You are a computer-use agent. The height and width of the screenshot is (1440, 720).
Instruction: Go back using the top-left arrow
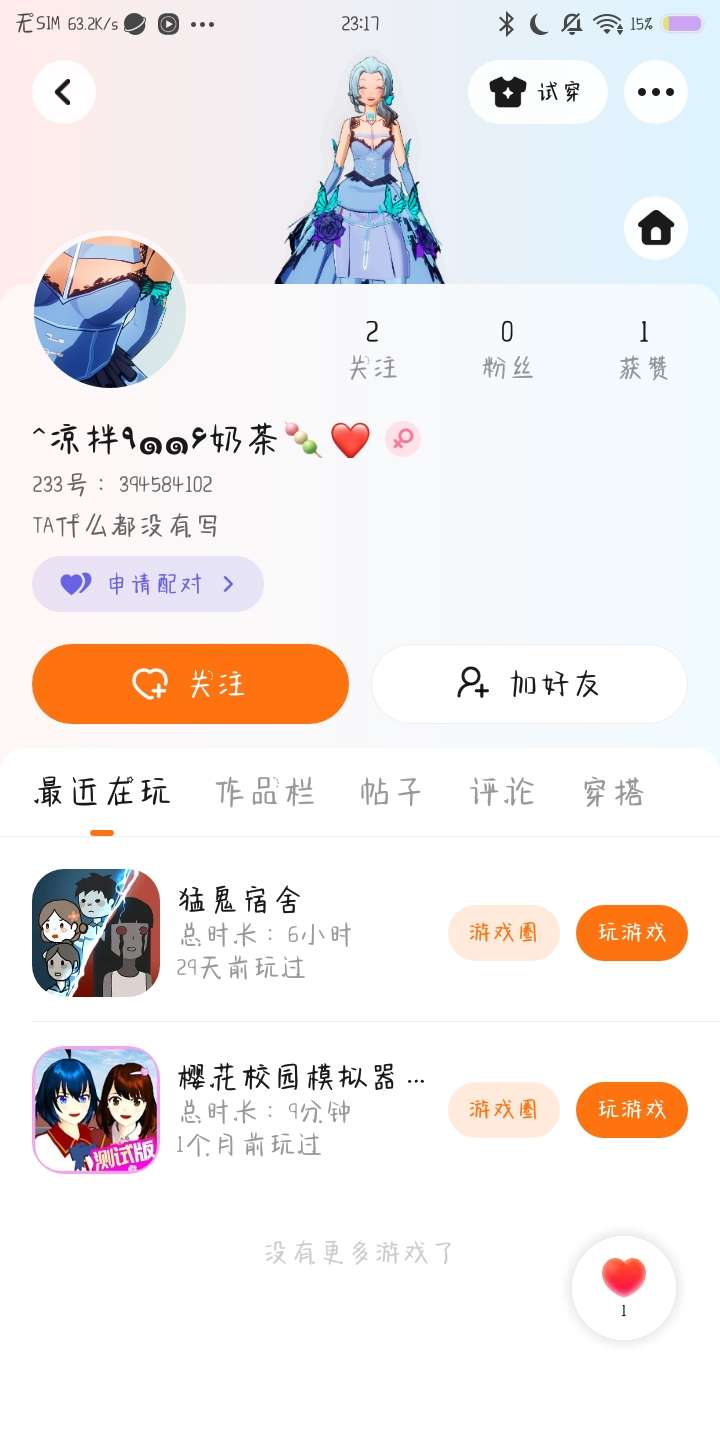point(64,92)
